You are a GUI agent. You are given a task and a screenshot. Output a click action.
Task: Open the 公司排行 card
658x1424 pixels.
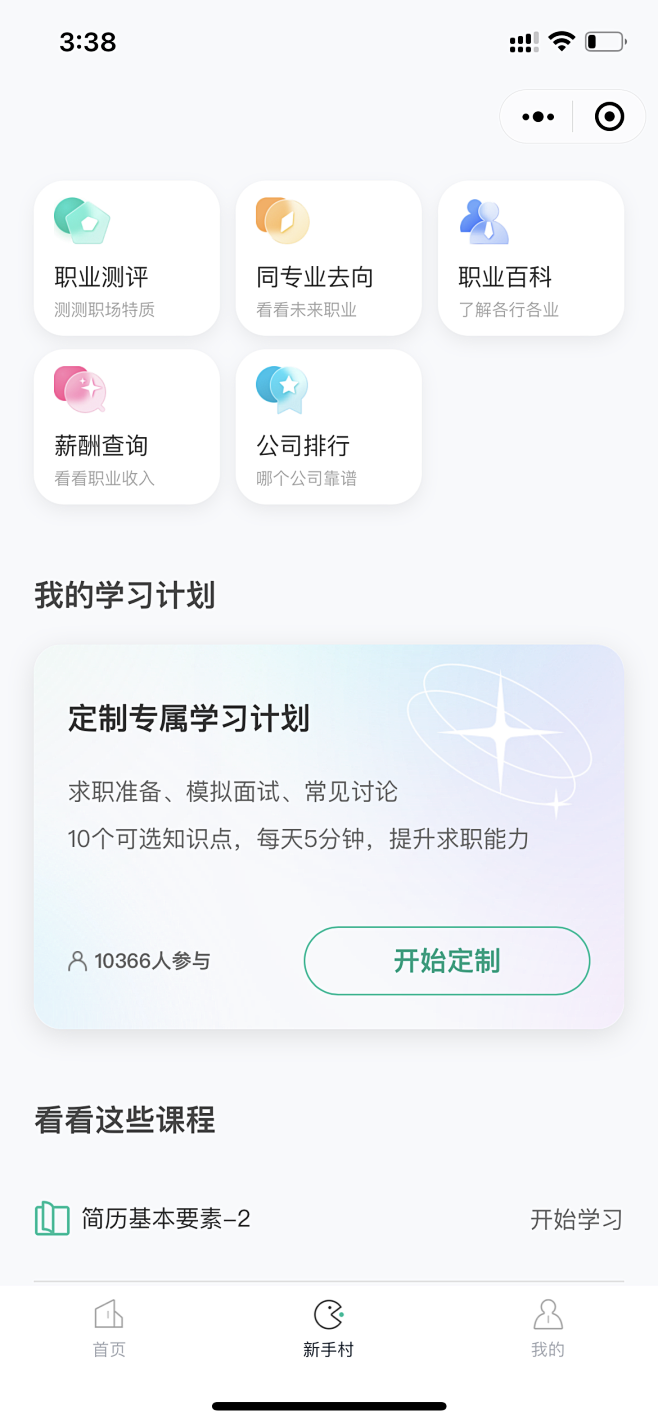[329, 427]
